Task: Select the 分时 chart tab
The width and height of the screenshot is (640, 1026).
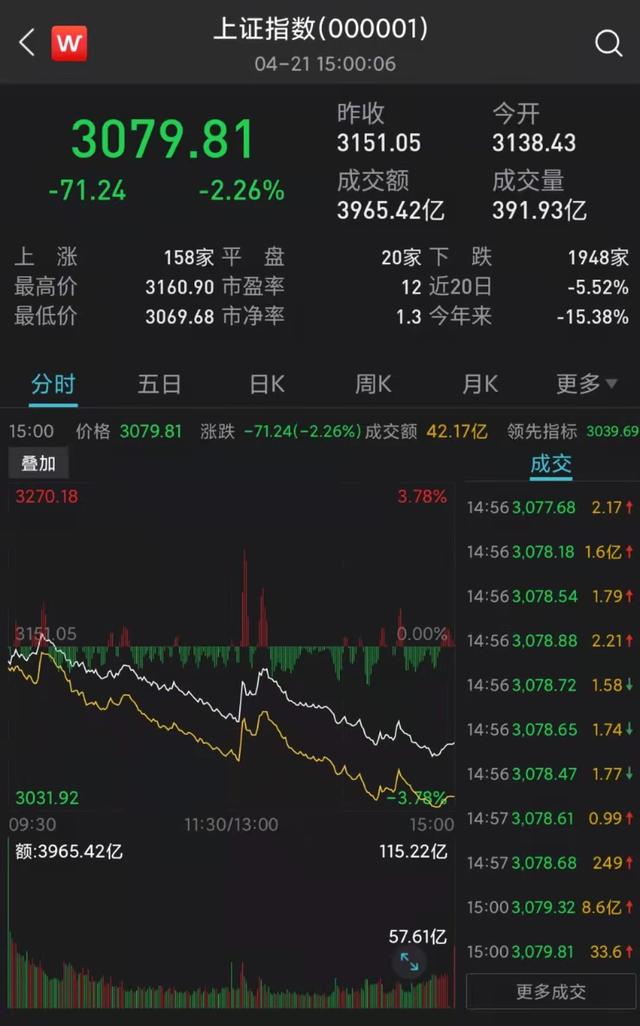Action: click(x=54, y=383)
